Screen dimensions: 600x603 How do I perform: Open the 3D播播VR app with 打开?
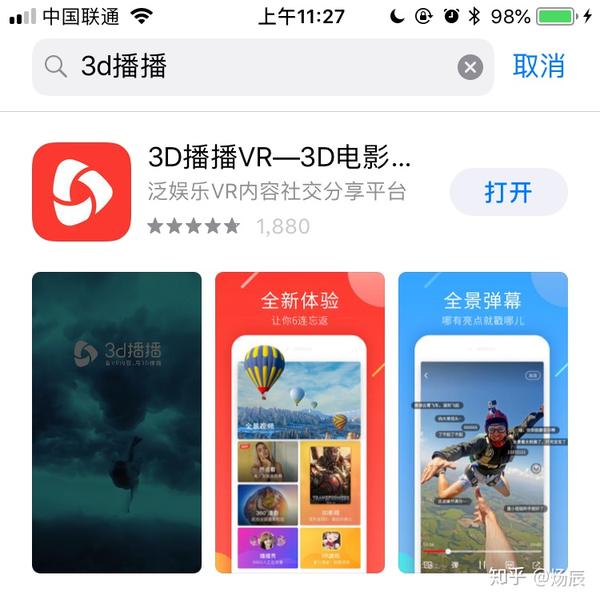(508, 192)
